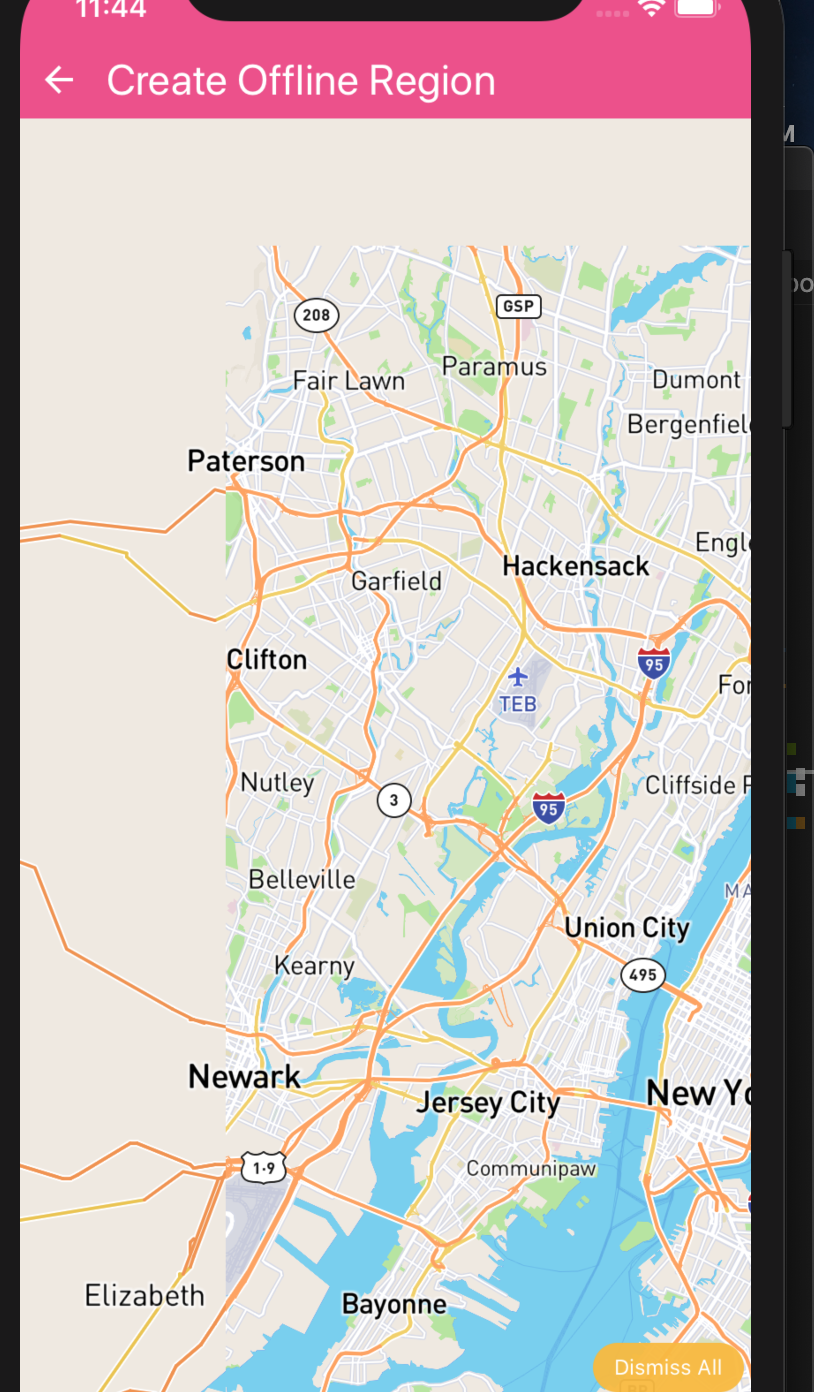Tap the Bayonne label on the map
Screen dimensions: 814x1392
[x=394, y=1303]
